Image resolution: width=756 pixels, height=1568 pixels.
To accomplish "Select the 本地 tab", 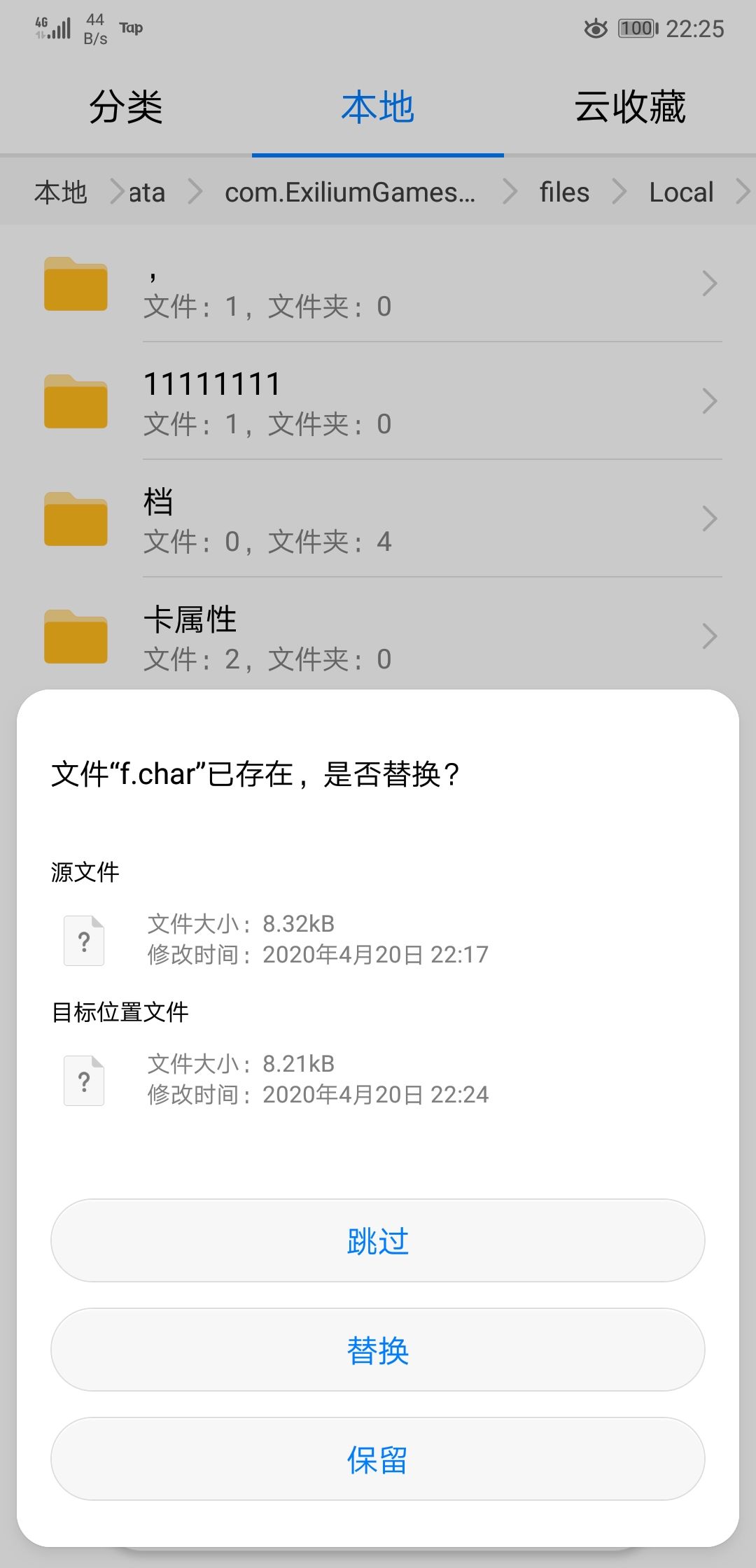I will (378, 108).
